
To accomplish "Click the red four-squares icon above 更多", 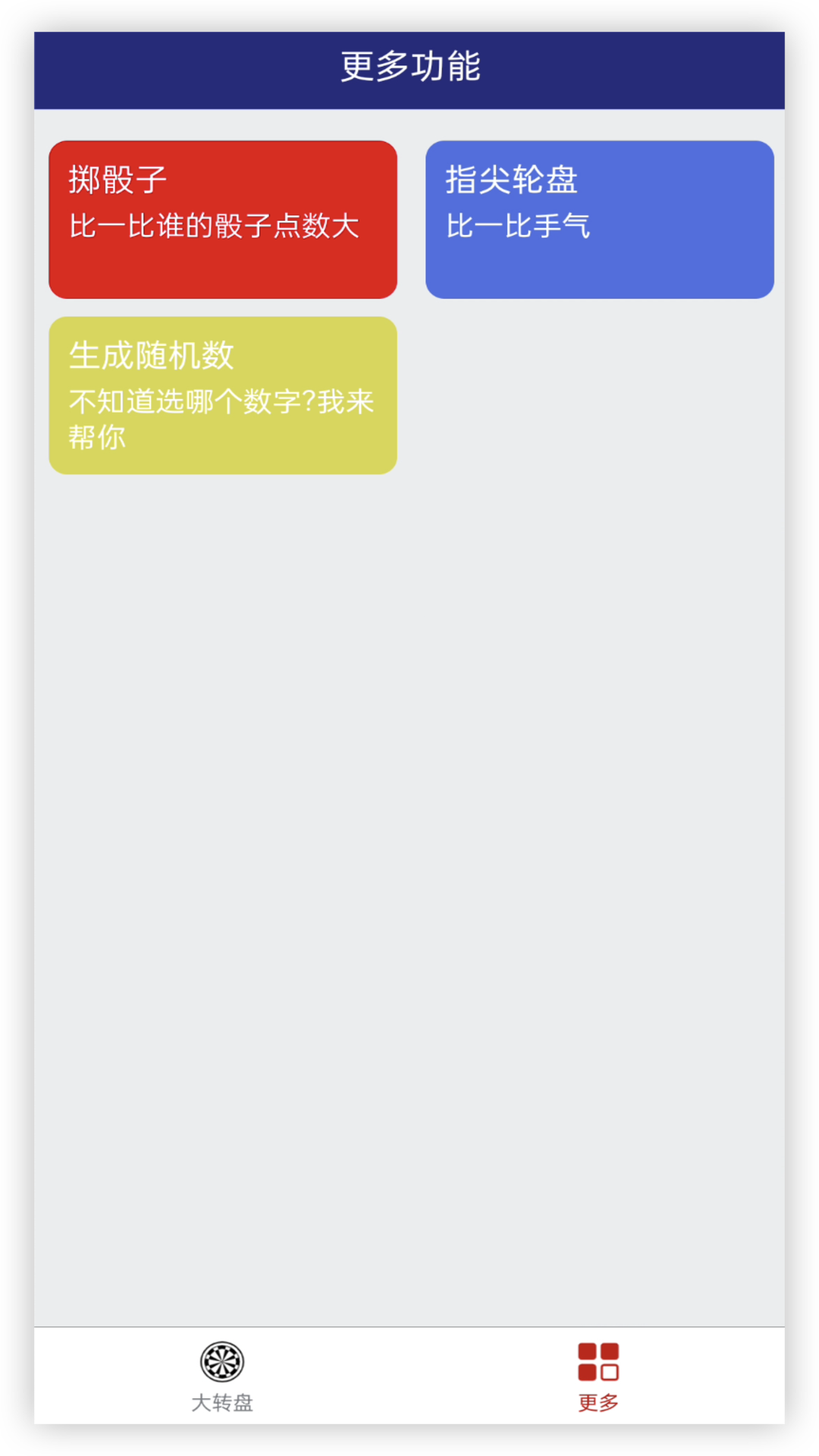I will pyautogui.click(x=598, y=1361).
